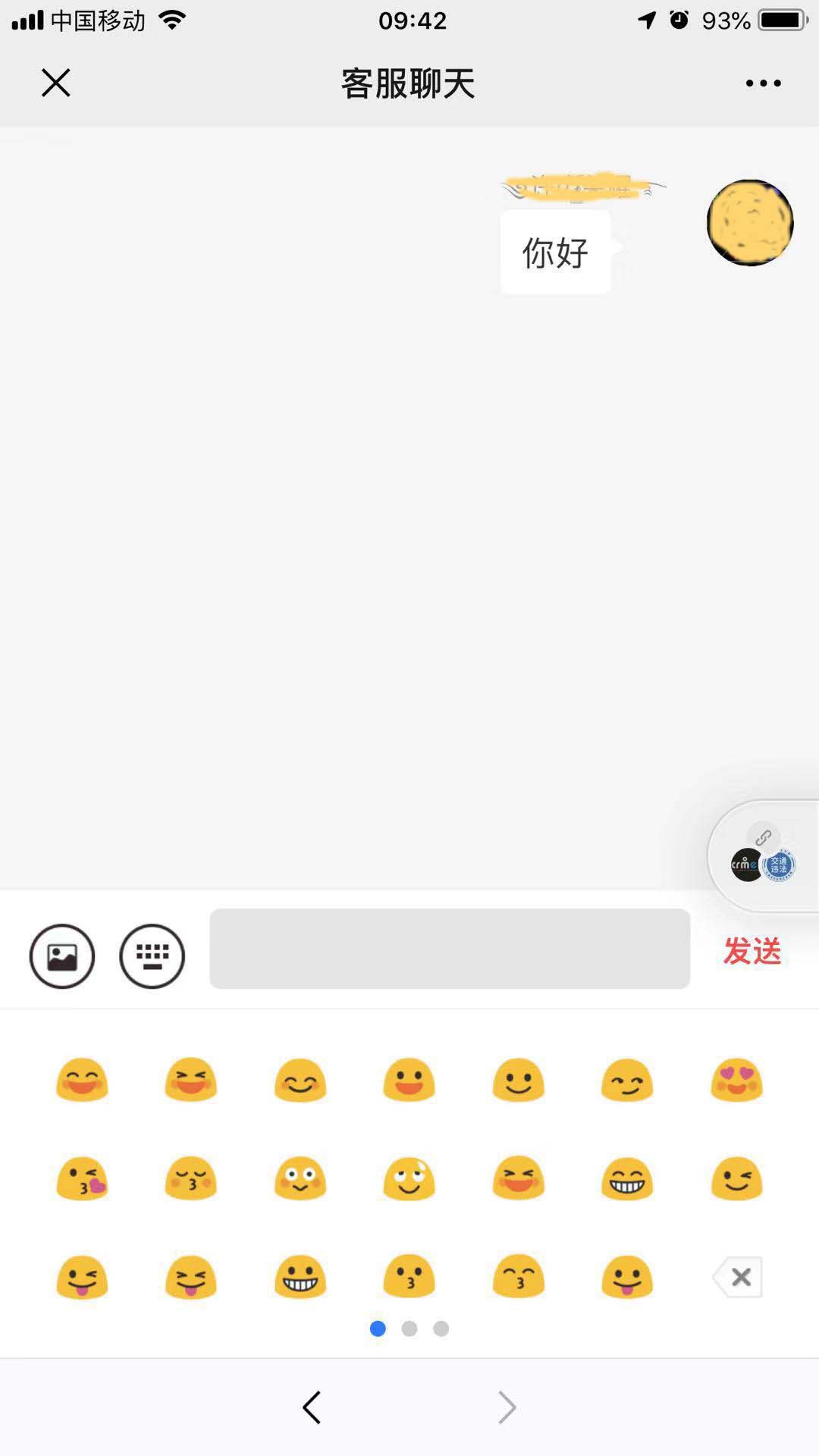Viewport: 819px width, 1456px height.
Task: Focus the message text field
Action: [450, 949]
